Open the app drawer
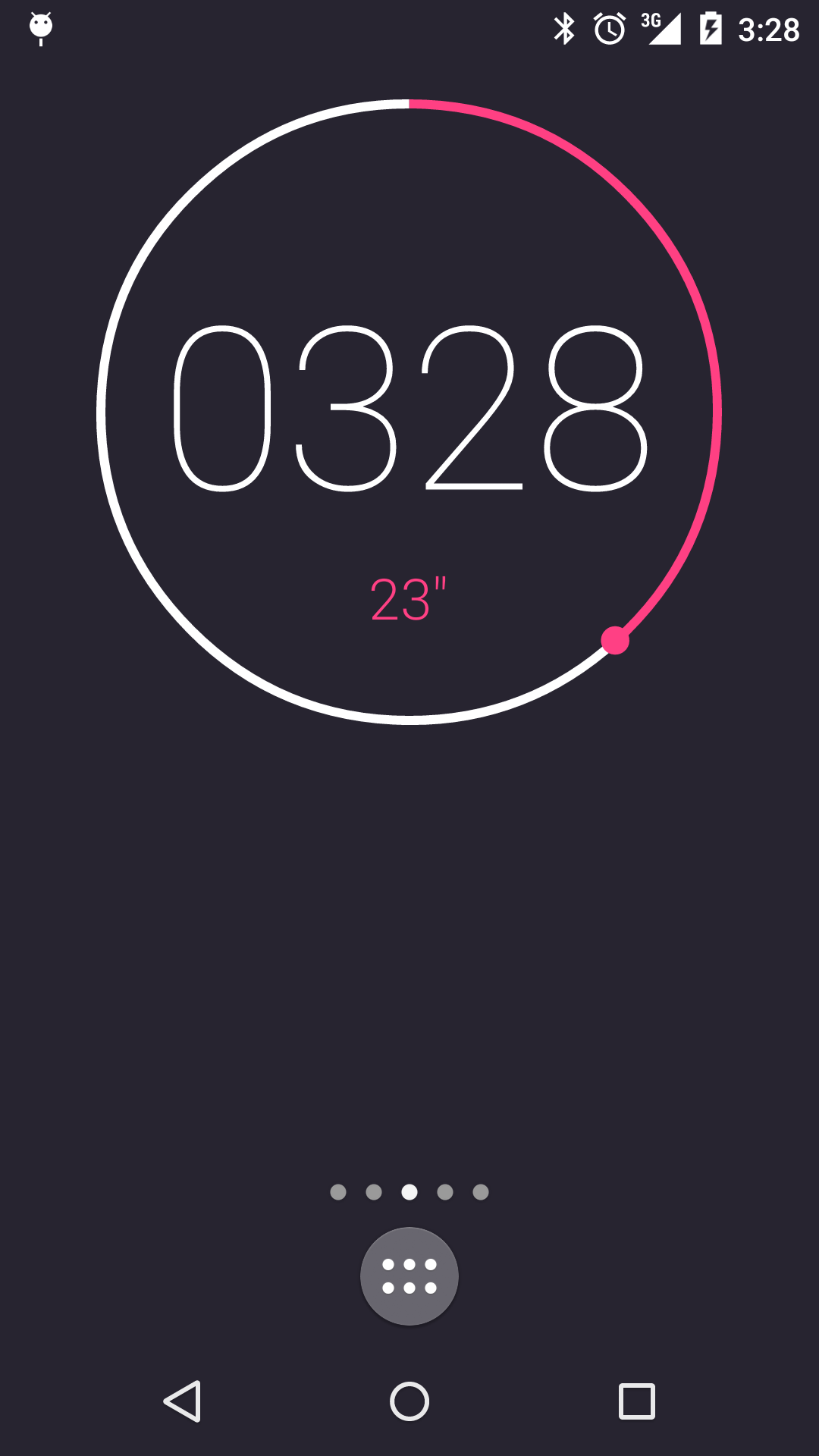This screenshot has width=819, height=1456. coord(409,1276)
